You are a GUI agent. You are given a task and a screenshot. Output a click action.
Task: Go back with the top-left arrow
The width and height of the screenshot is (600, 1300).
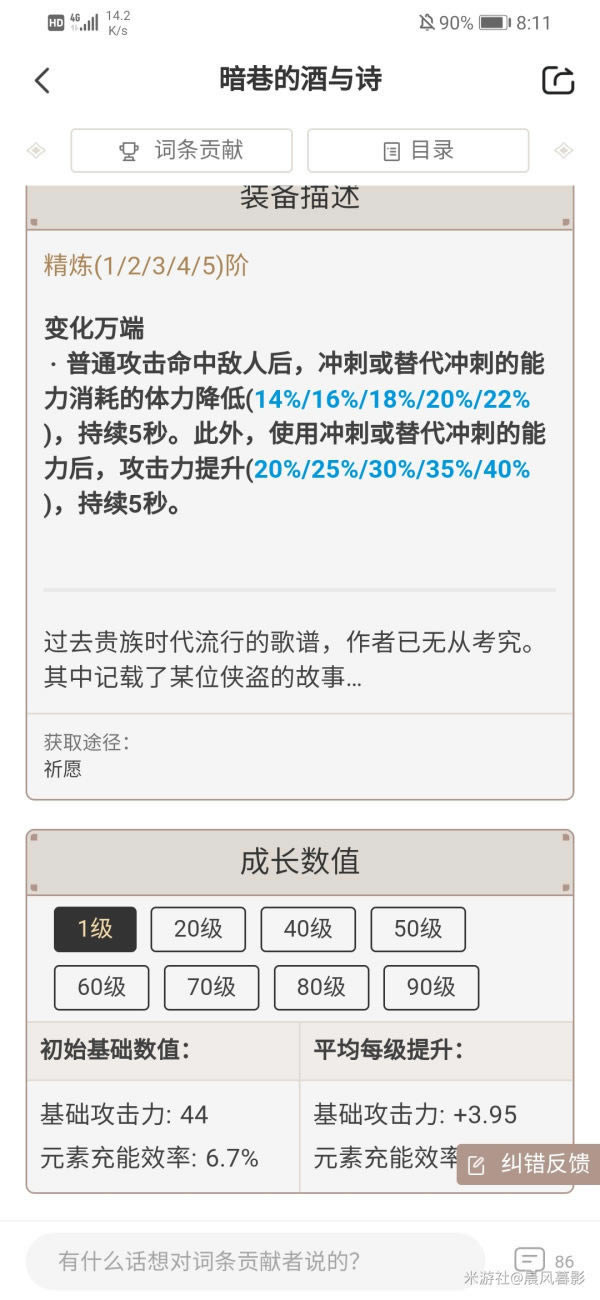[42, 81]
